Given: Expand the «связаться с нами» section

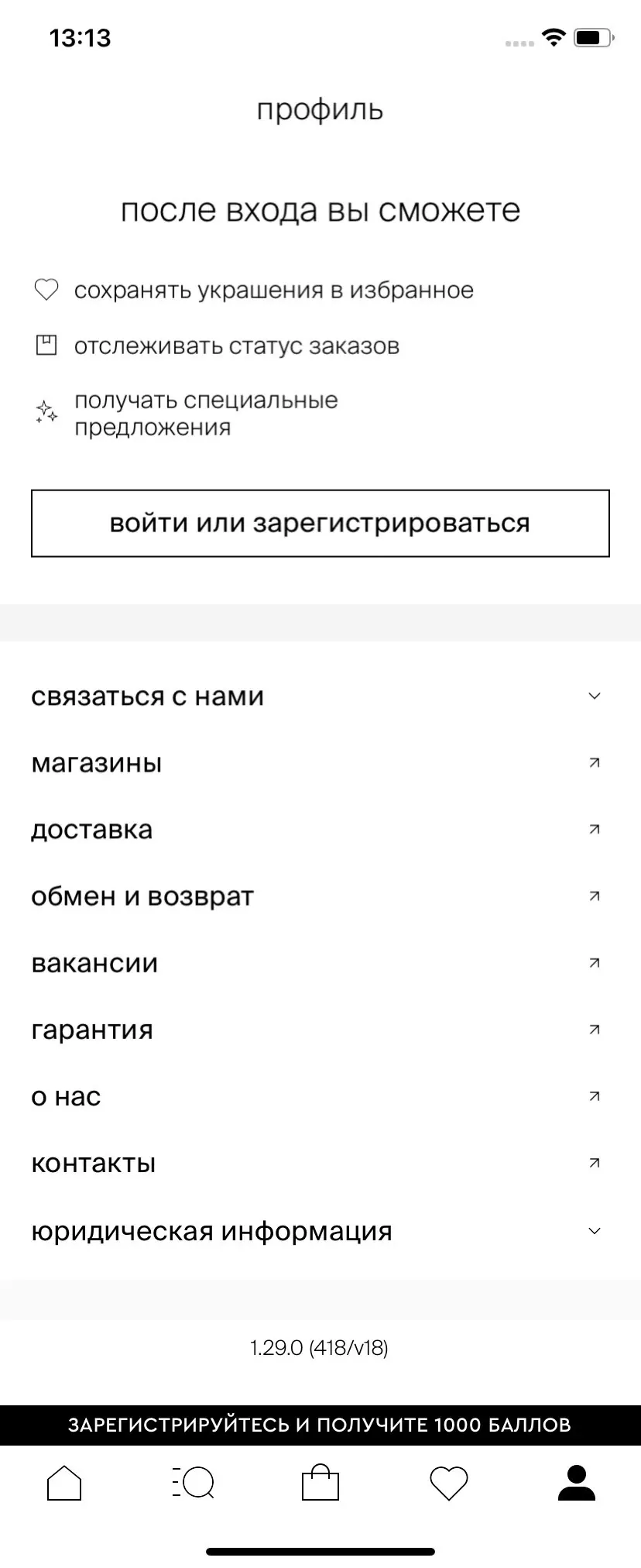Looking at the screenshot, I should [x=320, y=696].
